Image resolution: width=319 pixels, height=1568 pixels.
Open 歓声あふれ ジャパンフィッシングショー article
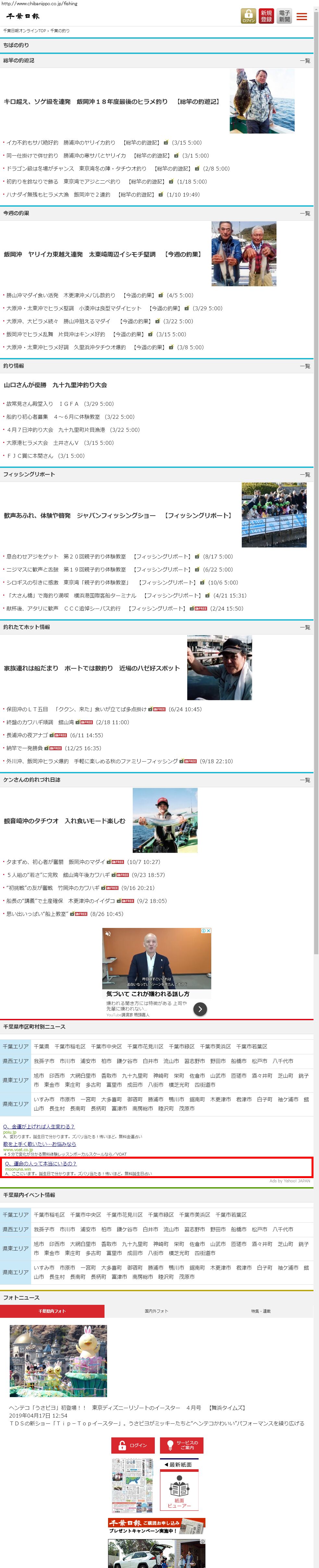(118, 516)
